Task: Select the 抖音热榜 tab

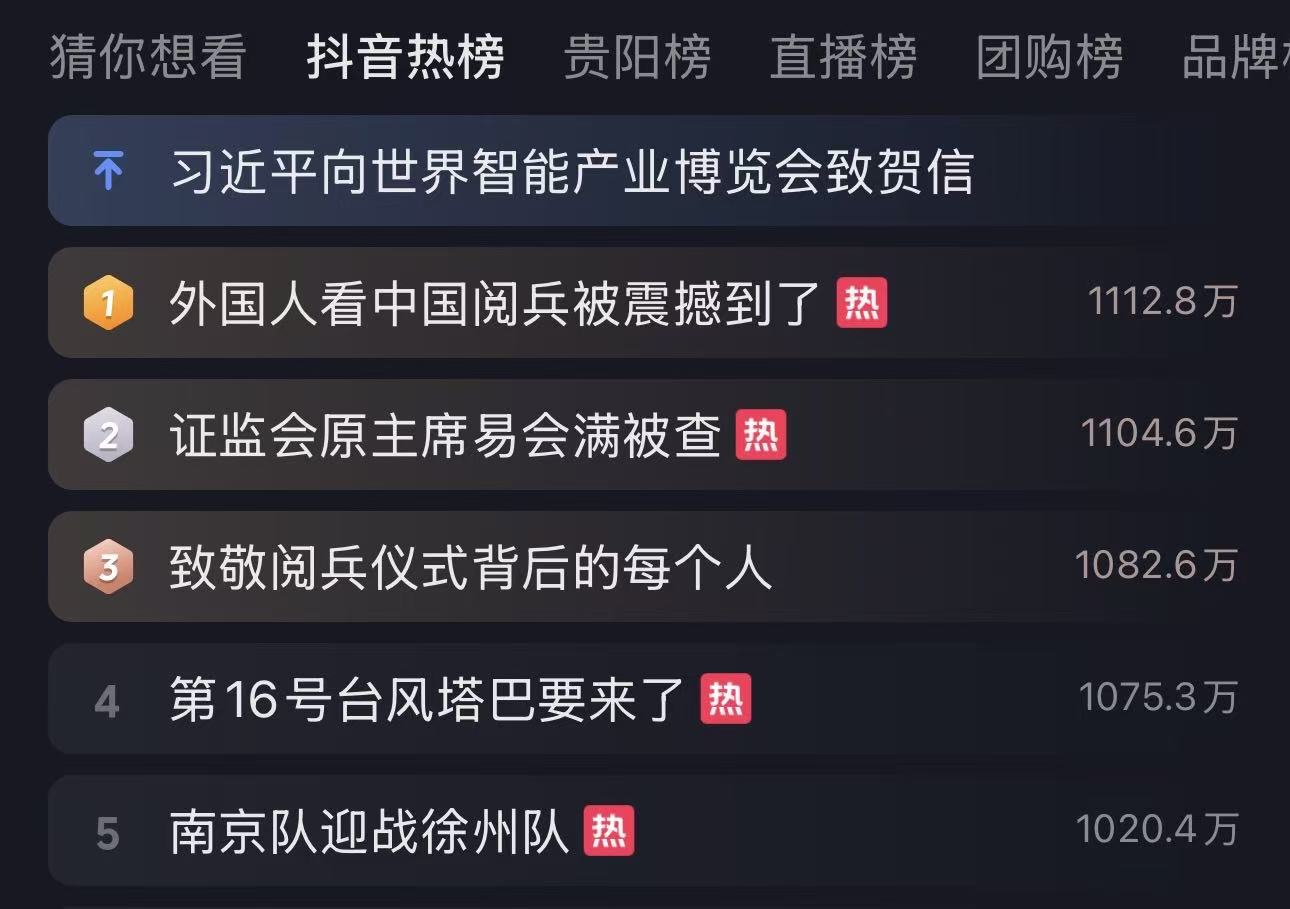Action: coord(405,57)
